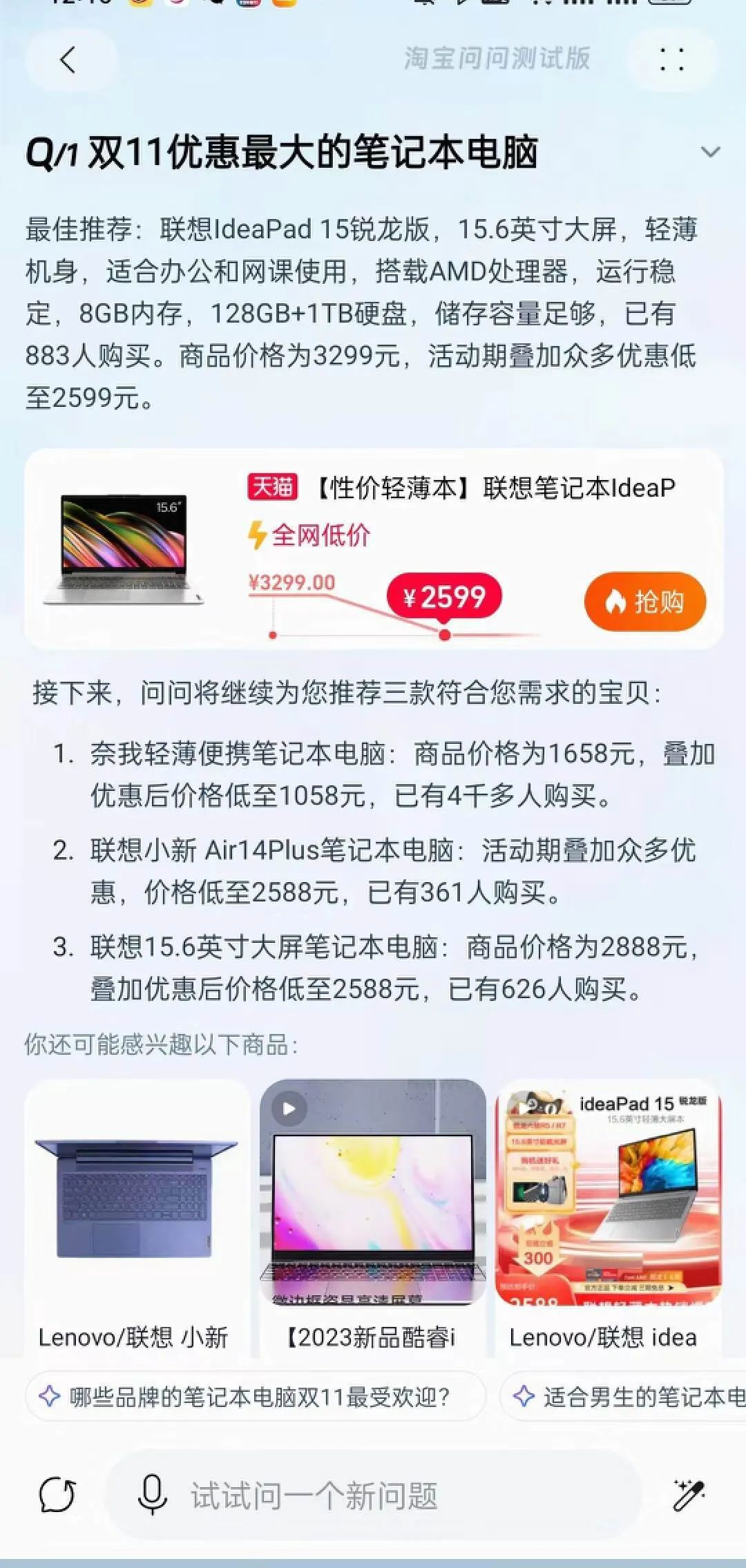This screenshot has width=746, height=1568.
Task: Tap the 抢购 button for IdeaPad
Action: [x=645, y=602]
